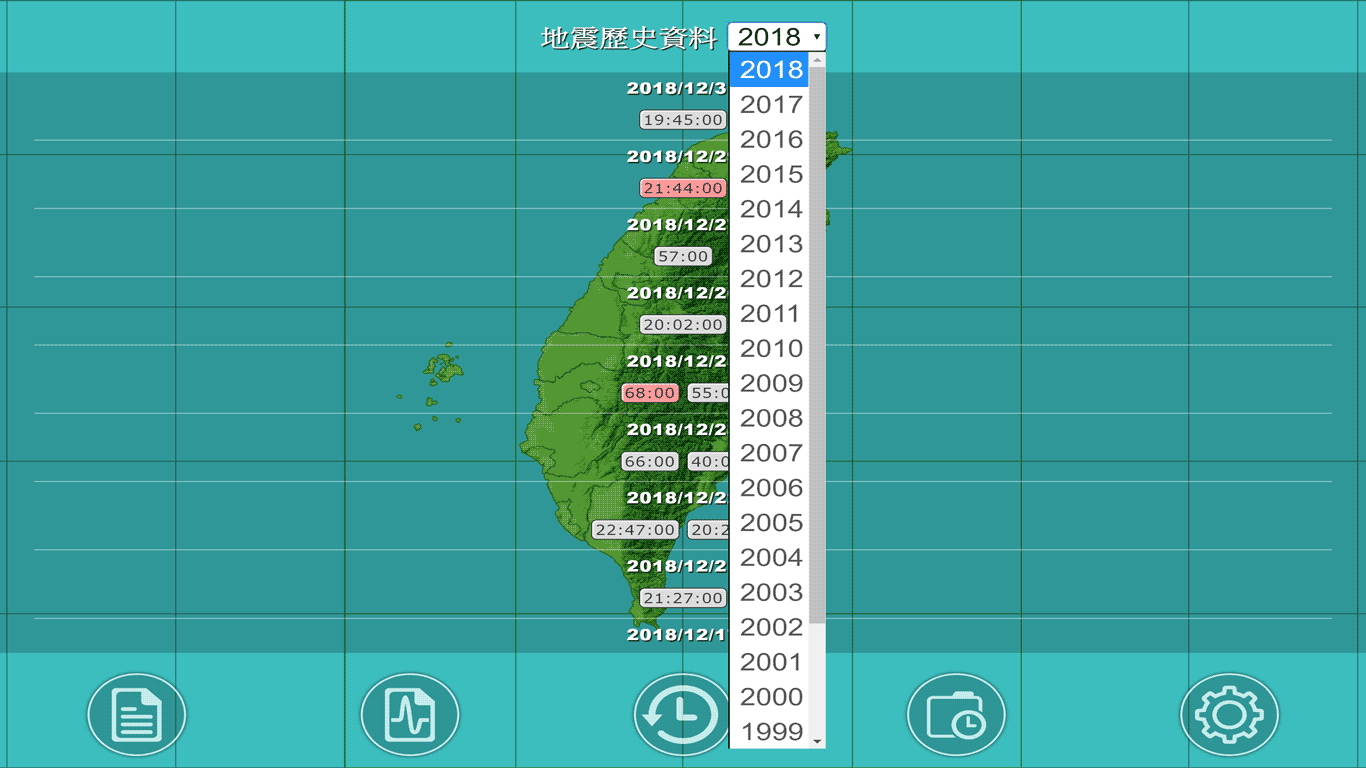Collapse the 2018 year selector
Viewport: 1366px width, 768px height.
coord(777,37)
